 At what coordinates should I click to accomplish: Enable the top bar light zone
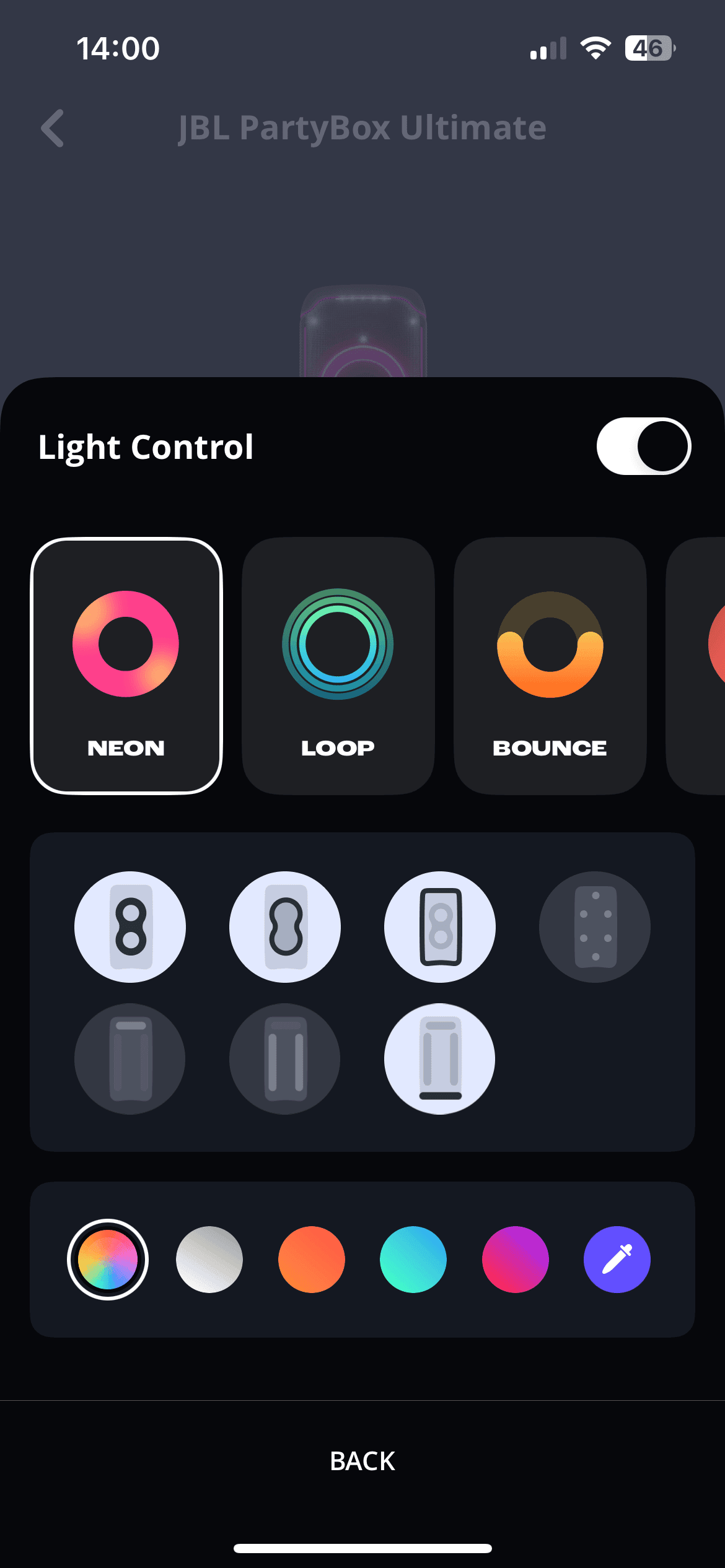130,1058
